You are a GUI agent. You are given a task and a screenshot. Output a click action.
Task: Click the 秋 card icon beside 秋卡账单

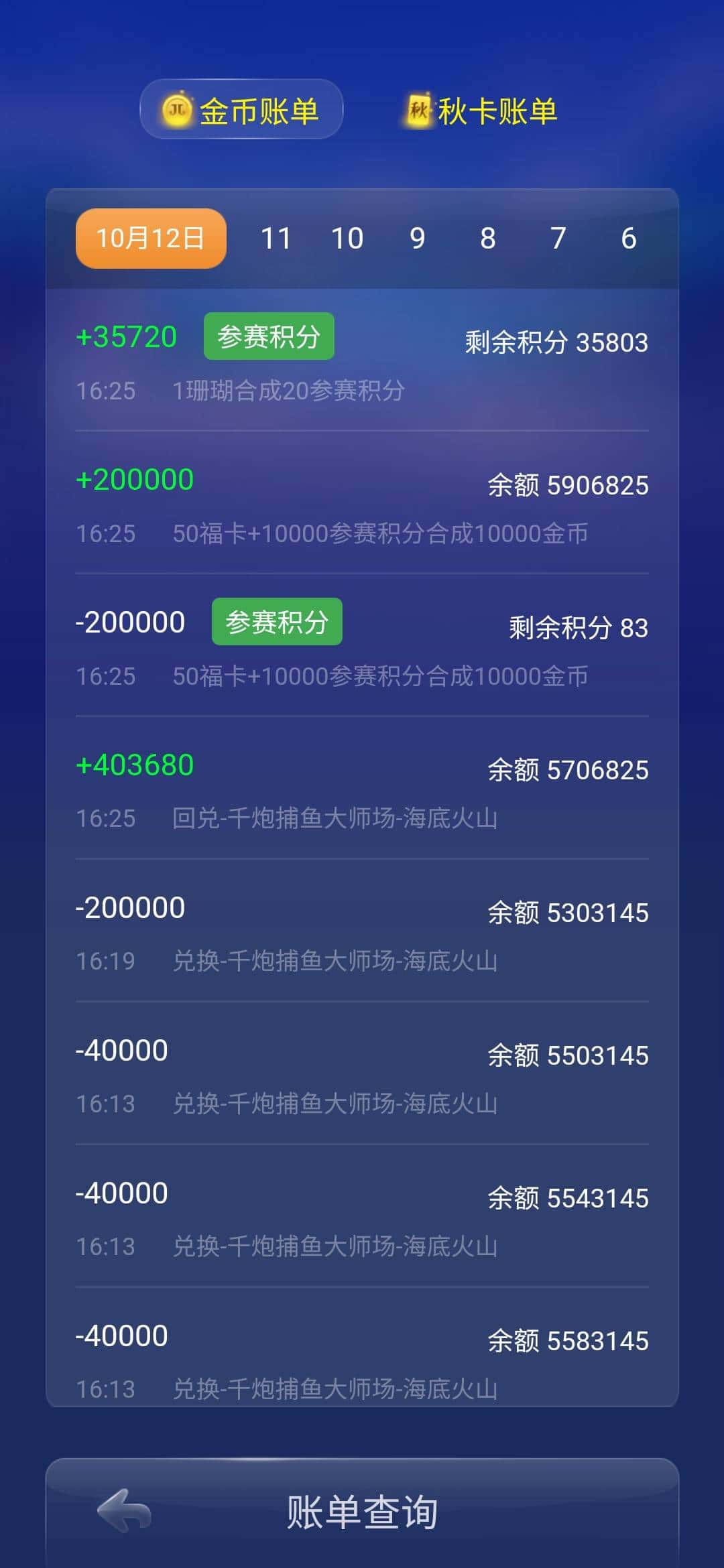click(x=418, y=110)
